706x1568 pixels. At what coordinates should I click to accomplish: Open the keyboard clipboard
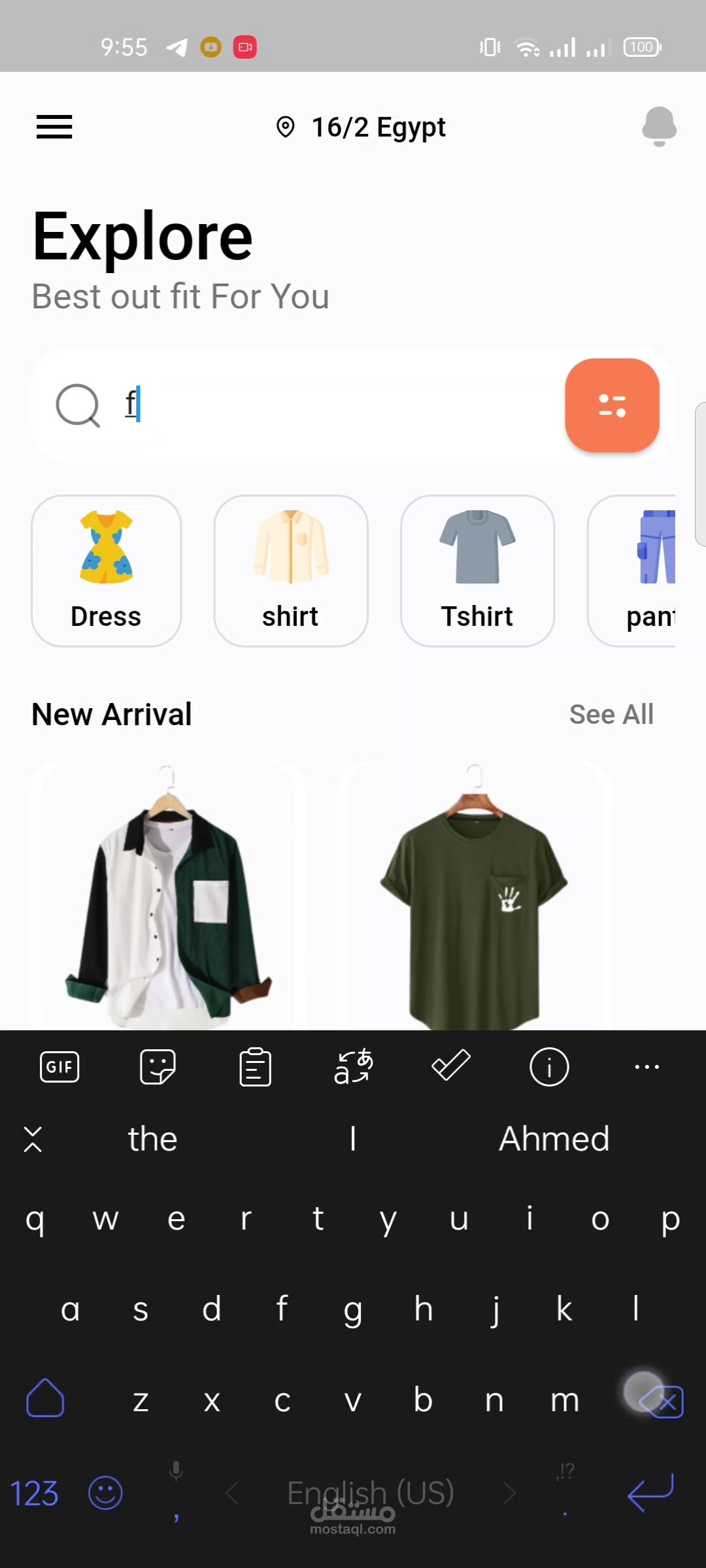tap(255, 1067)
